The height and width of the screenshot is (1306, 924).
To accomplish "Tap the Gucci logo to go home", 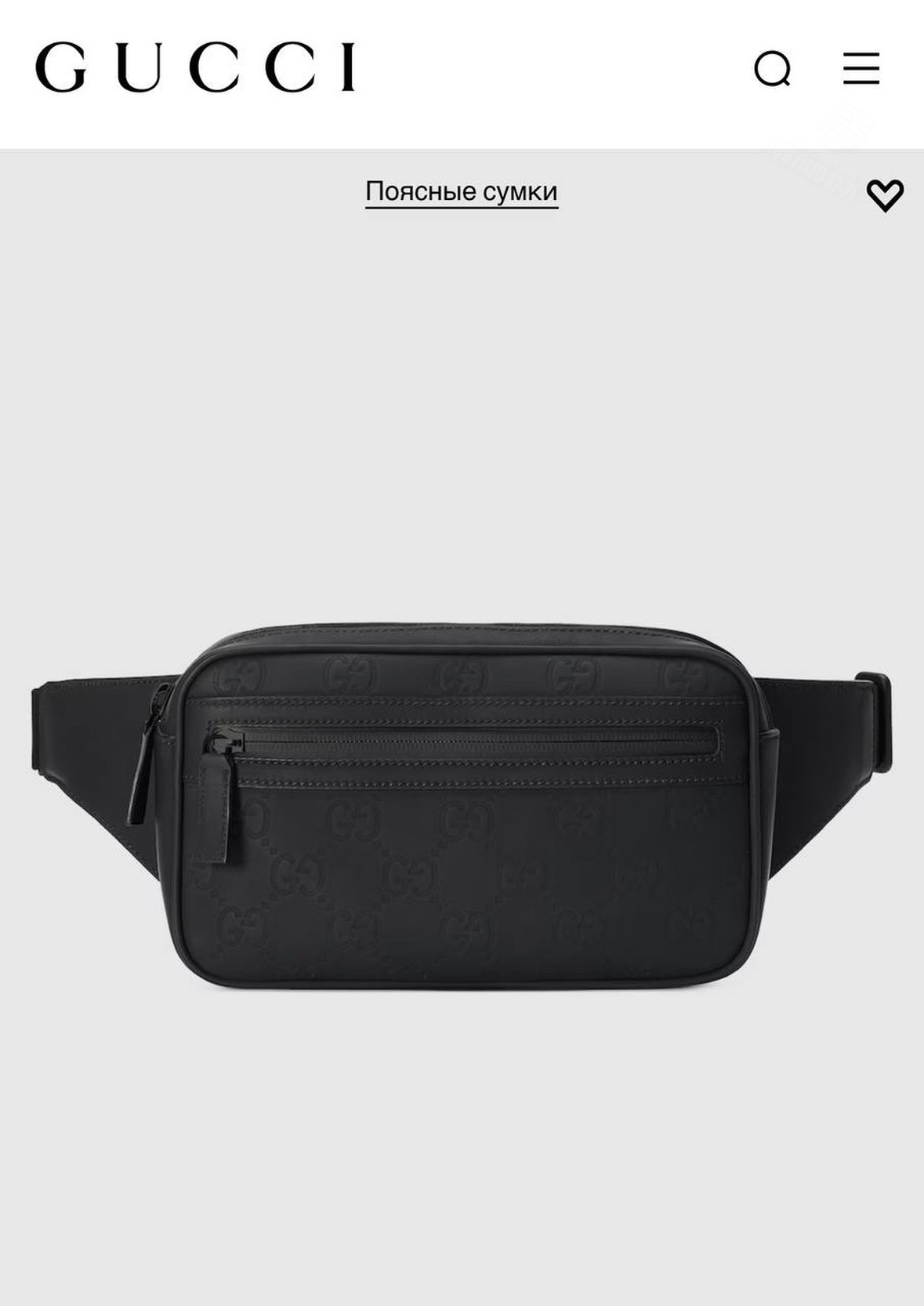I will (x=196, y=67).
